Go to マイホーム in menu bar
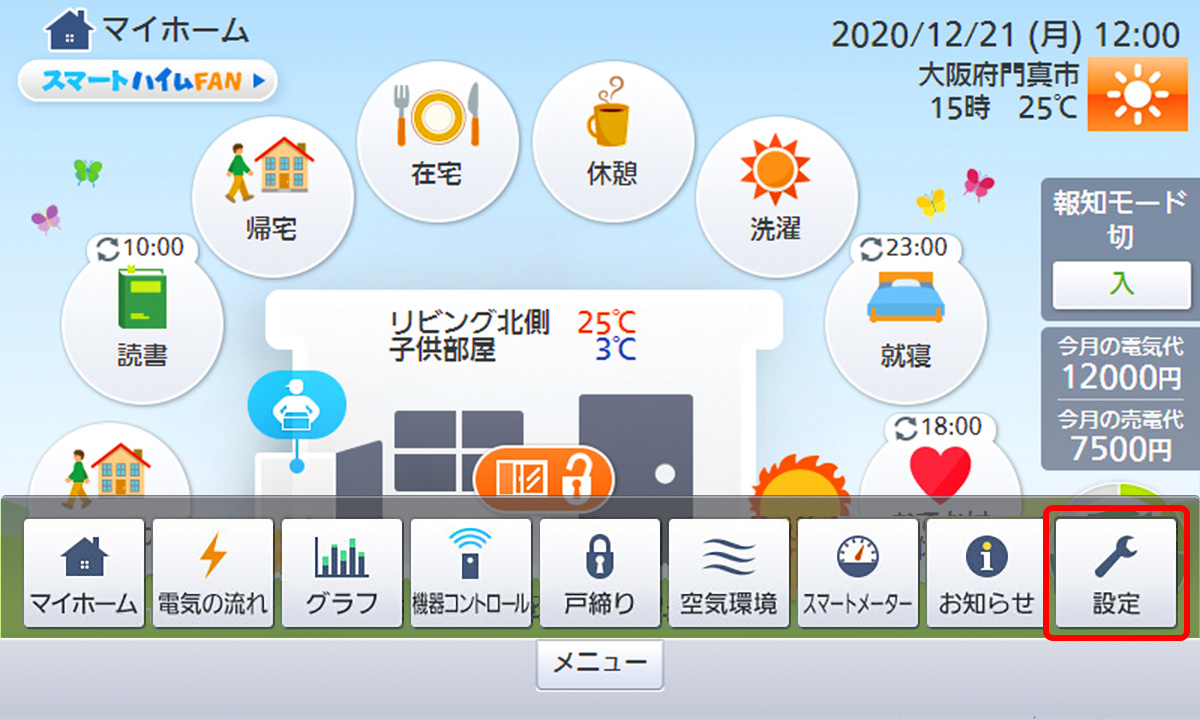 click(x=84, y=573)
